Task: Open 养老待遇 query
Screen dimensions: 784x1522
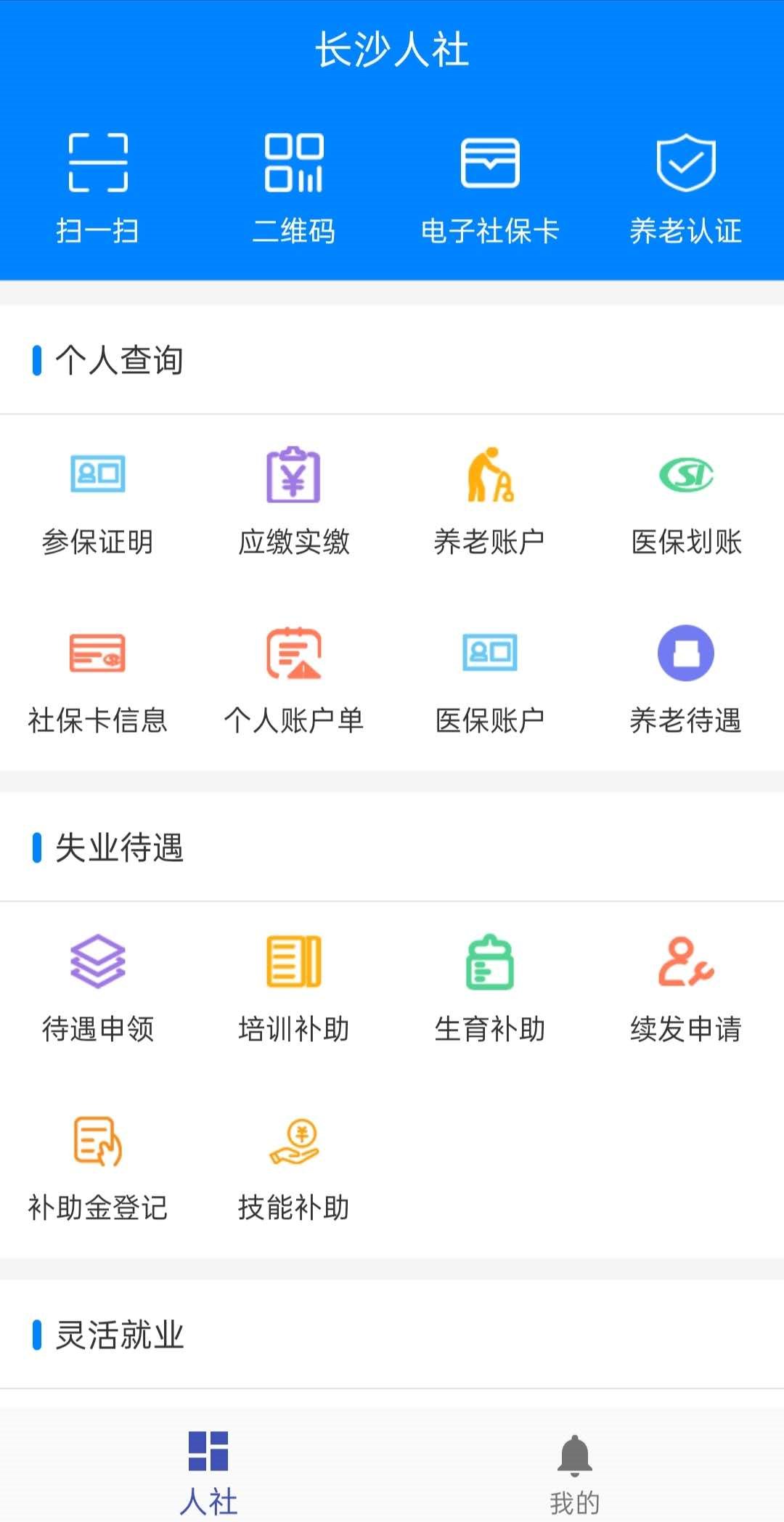Action: pos(686,680)
